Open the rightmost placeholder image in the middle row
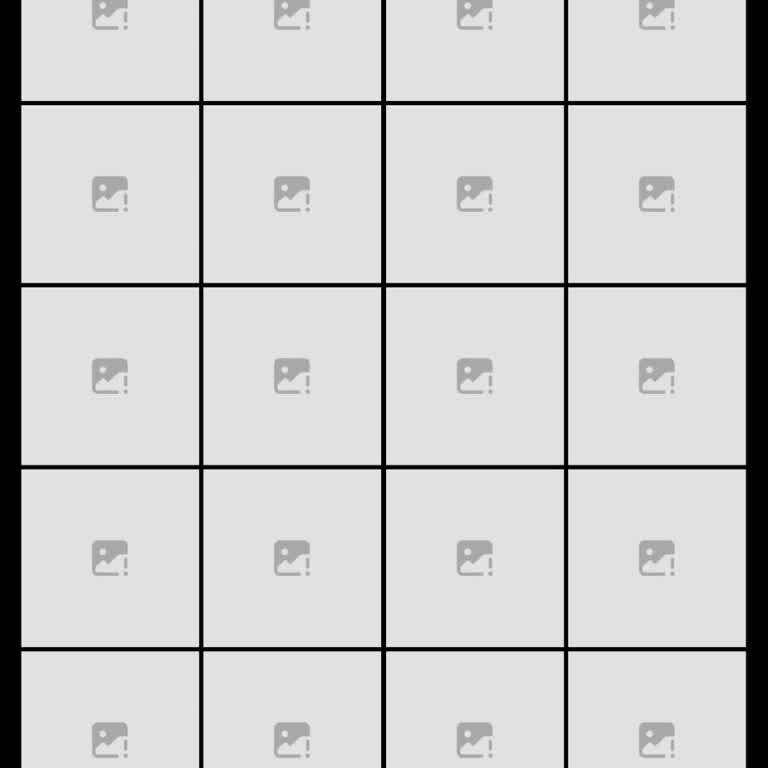The width and height of the screenshot is (768, 768). click(x=656, y=376)
